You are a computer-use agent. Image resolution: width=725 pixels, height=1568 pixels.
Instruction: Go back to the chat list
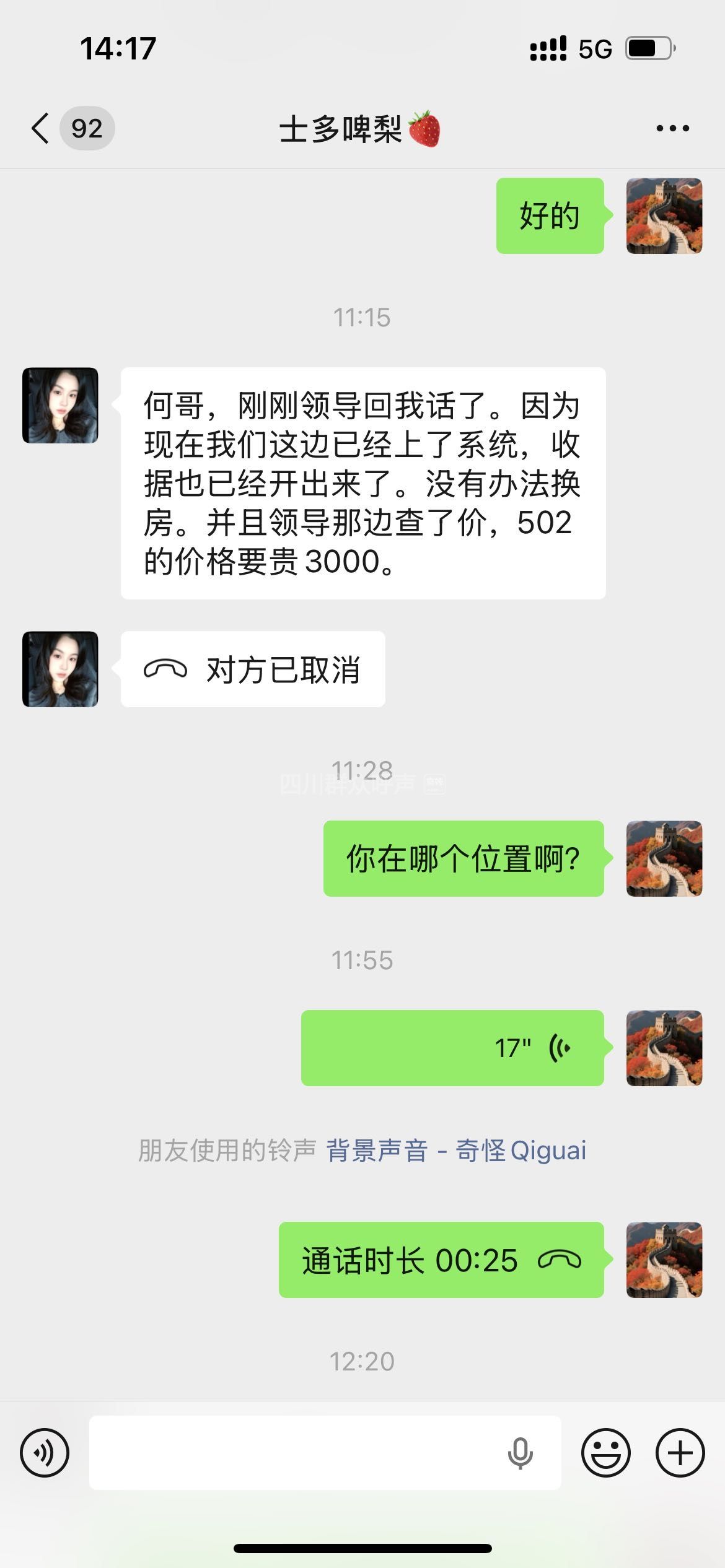pos(41,129)
